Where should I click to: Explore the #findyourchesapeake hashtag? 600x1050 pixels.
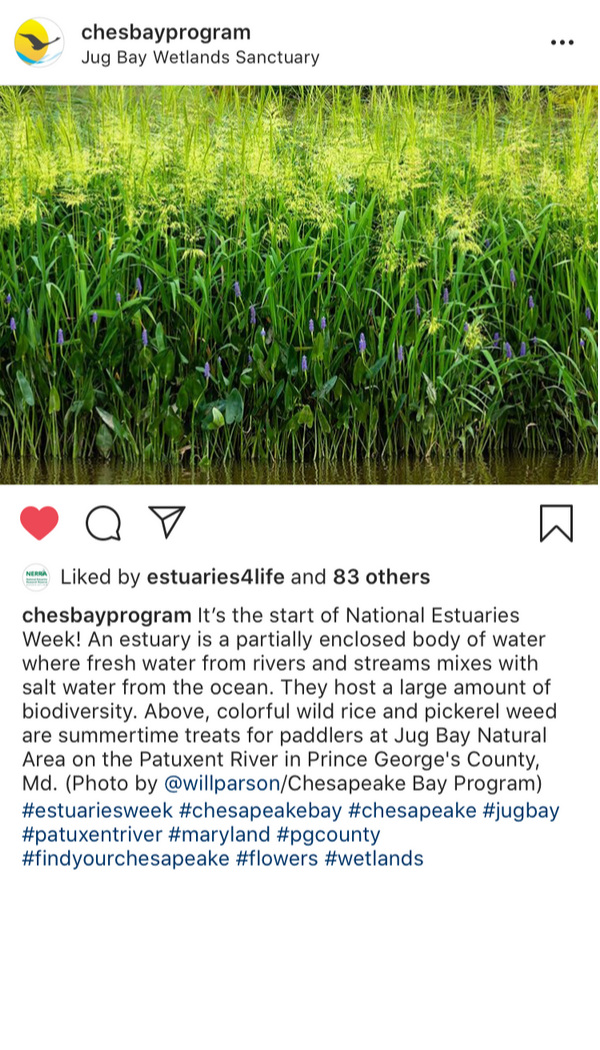[126, 858]
